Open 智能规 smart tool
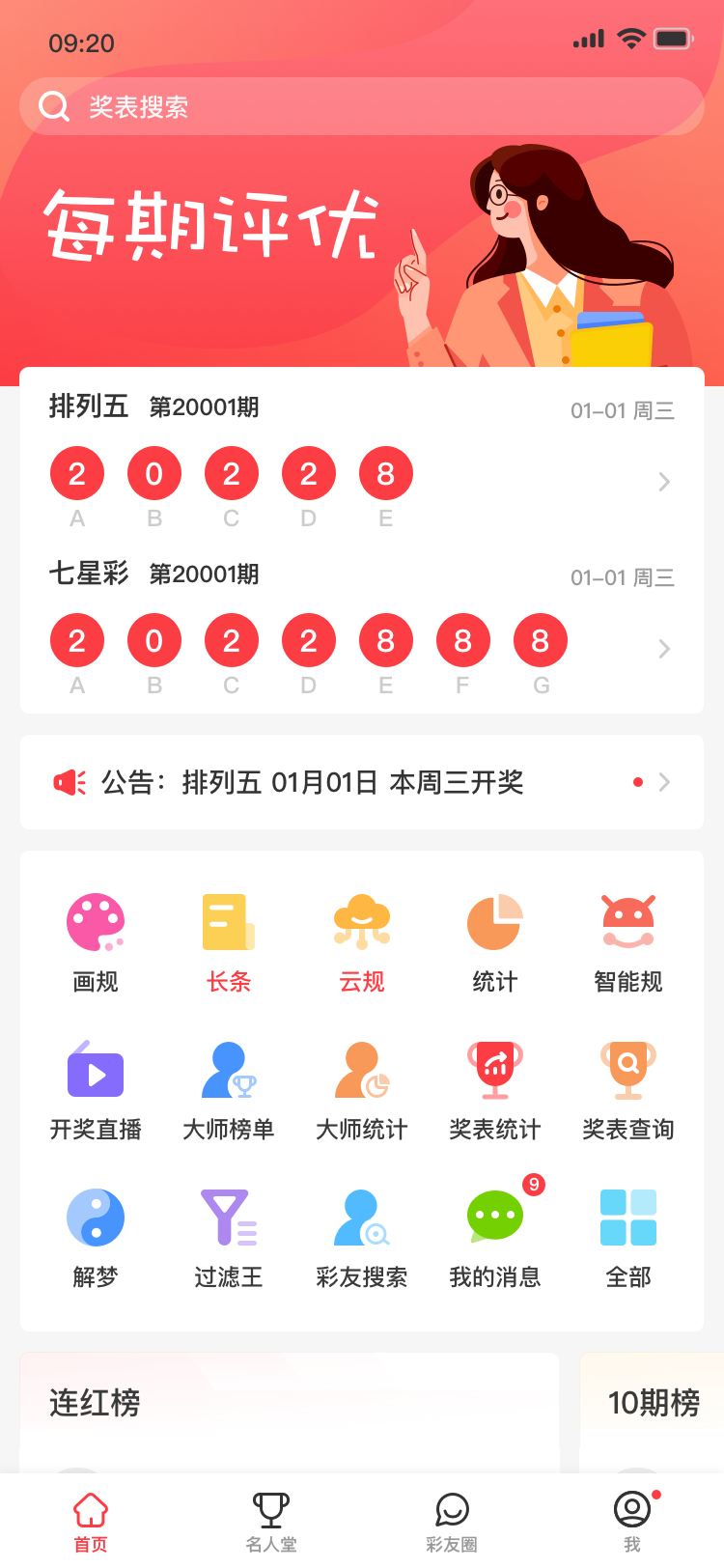 (628, 941)
